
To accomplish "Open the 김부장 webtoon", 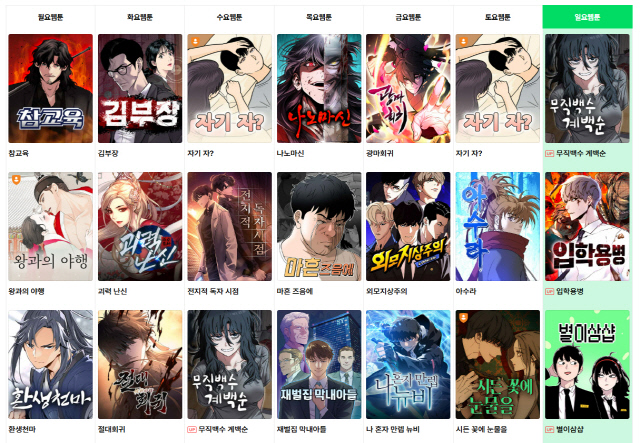I will pos(140,88).
